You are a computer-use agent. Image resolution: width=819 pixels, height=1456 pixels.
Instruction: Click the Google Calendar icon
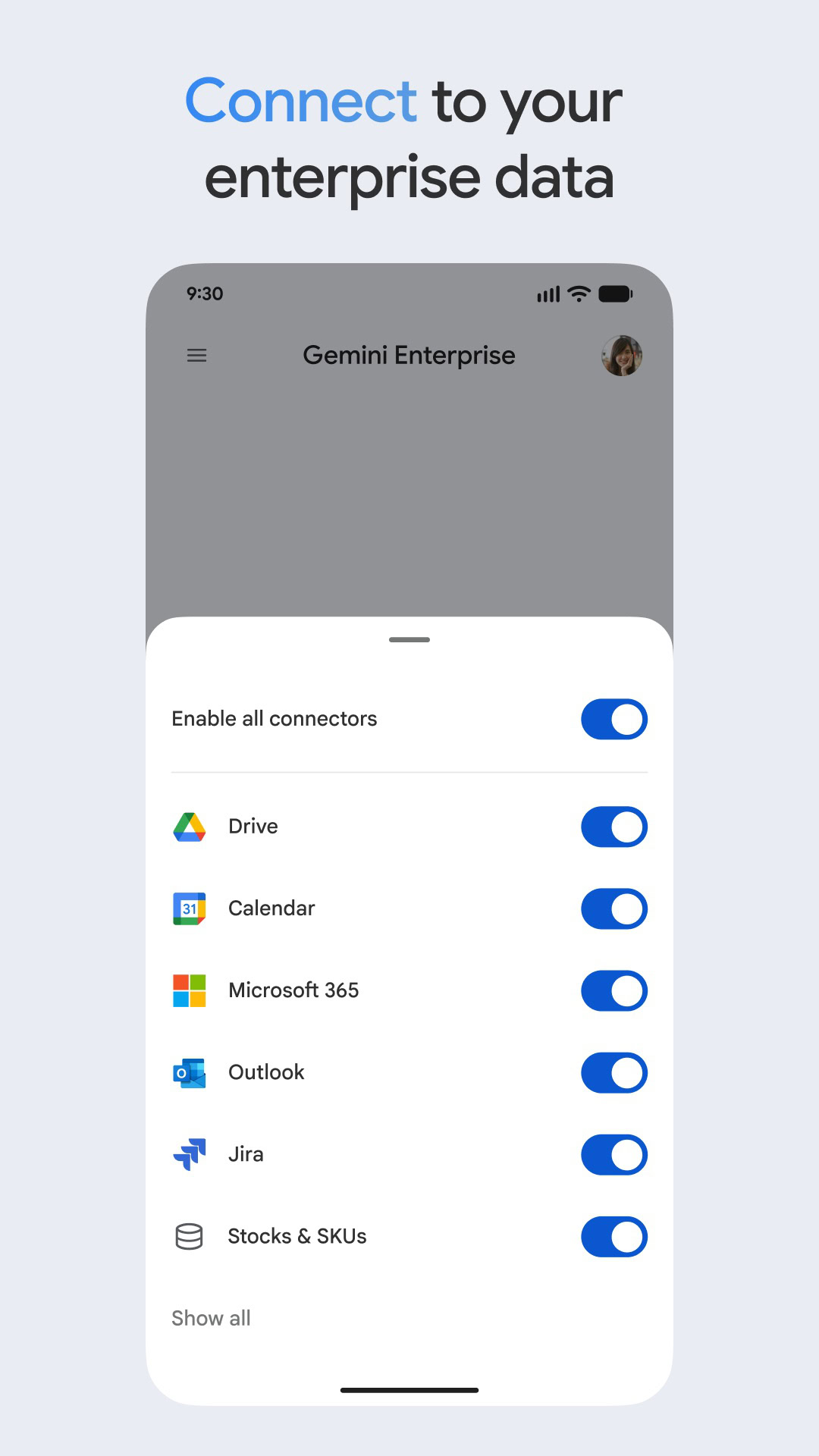click(x=189, y=908)
